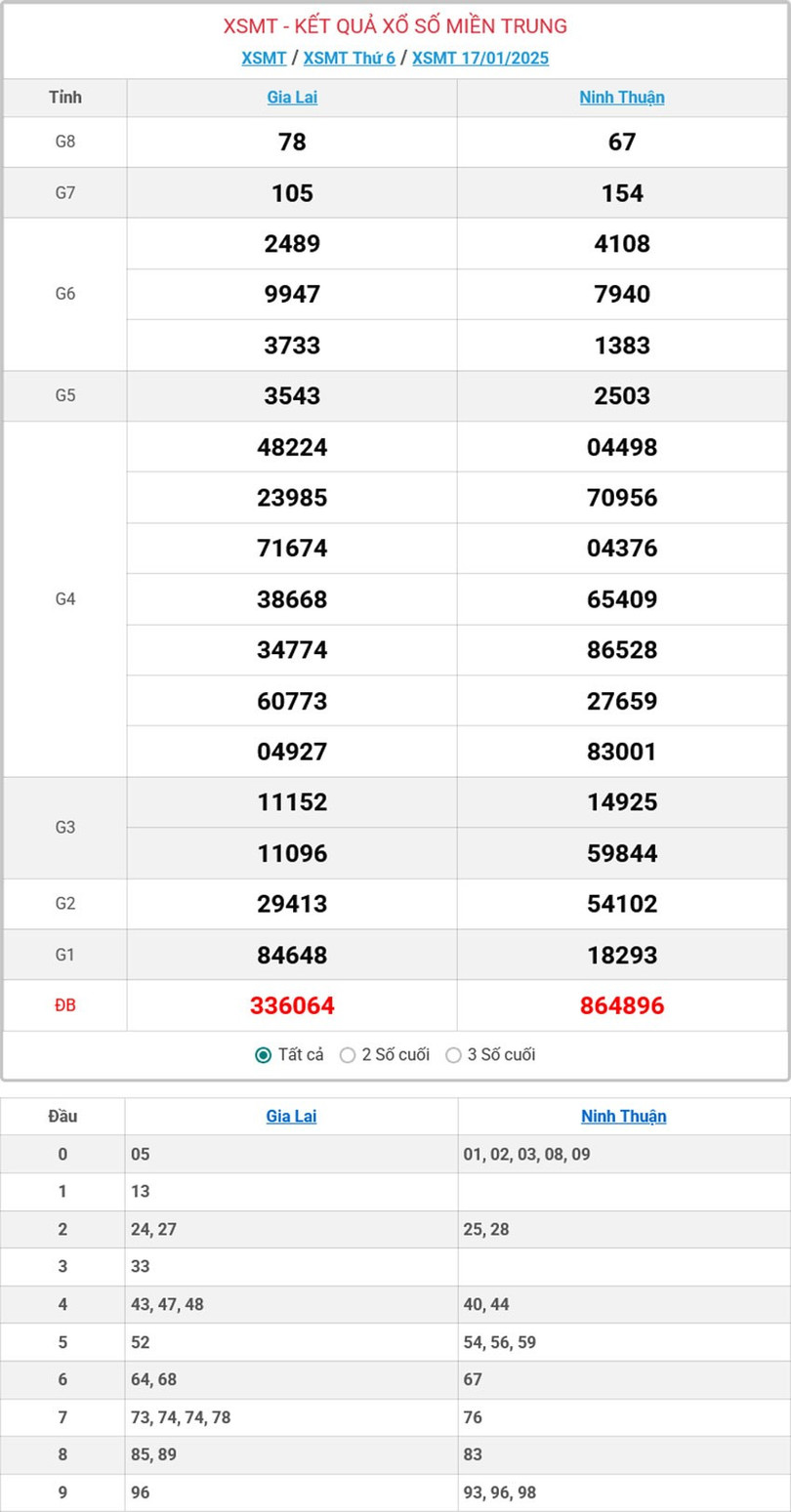
Task: Tap Gia Lai link in the Đầu table header
Action: coord(291,1117)
